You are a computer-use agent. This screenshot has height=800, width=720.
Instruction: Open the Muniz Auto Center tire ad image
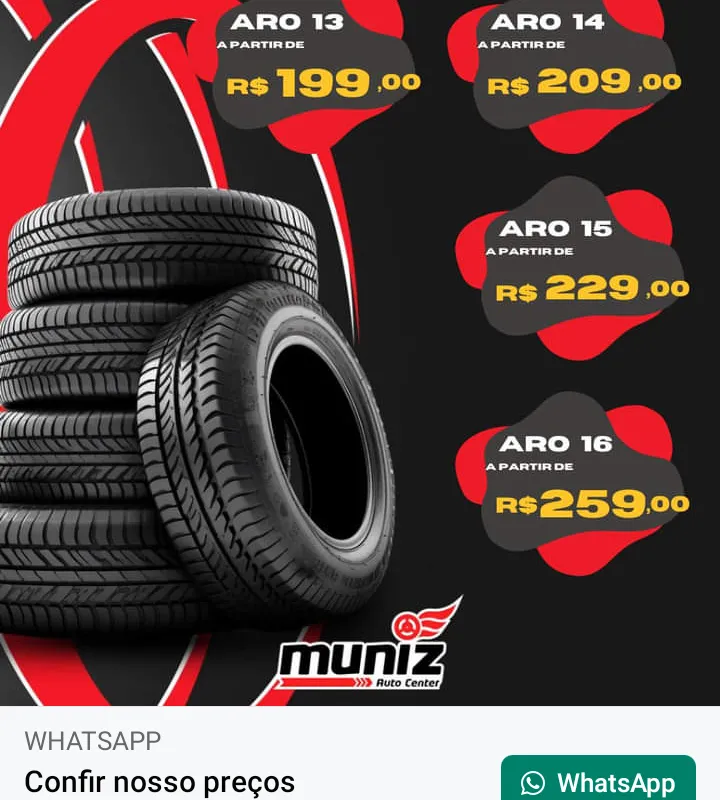click(x=360, y=350)
